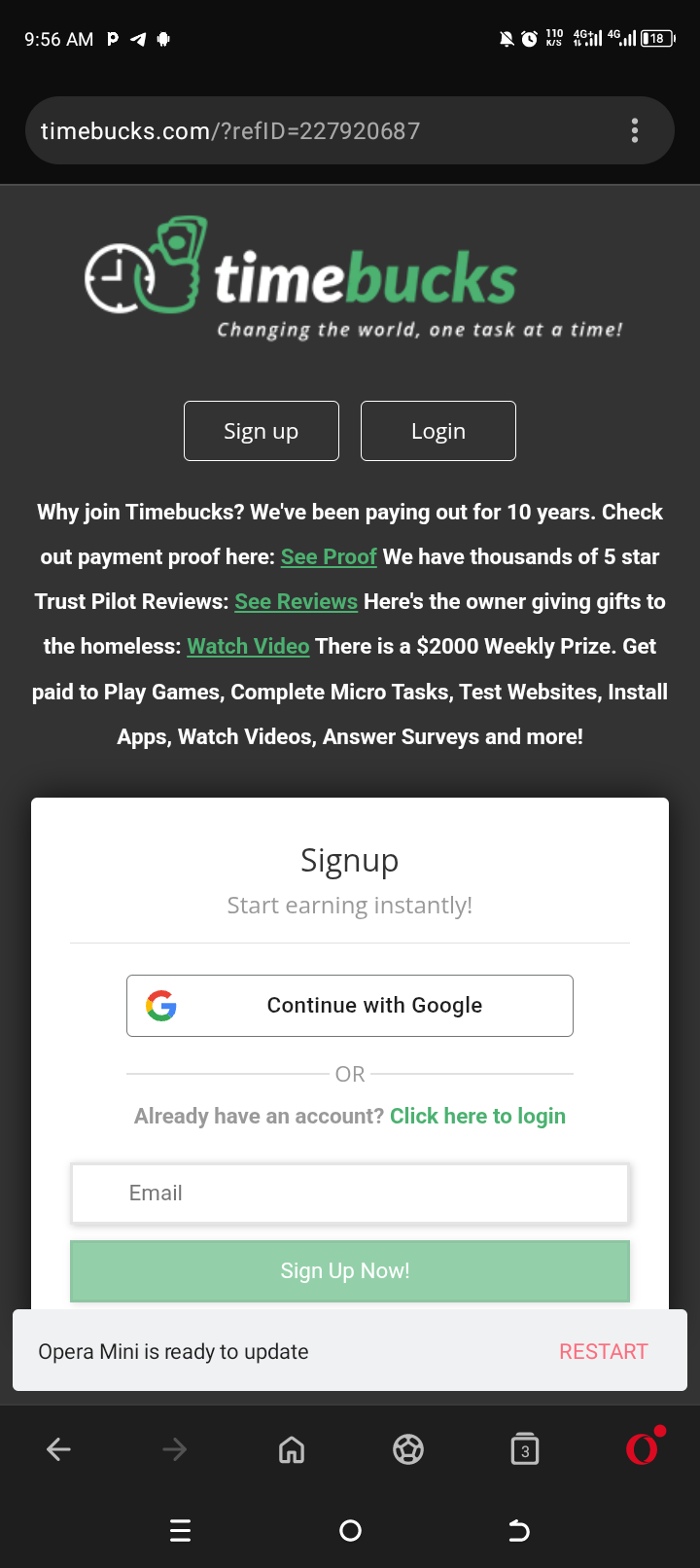Go back in the browser toolbar
Image resolution: width=700 pixels, height=1568 pixels.
tap(58, 1449)
